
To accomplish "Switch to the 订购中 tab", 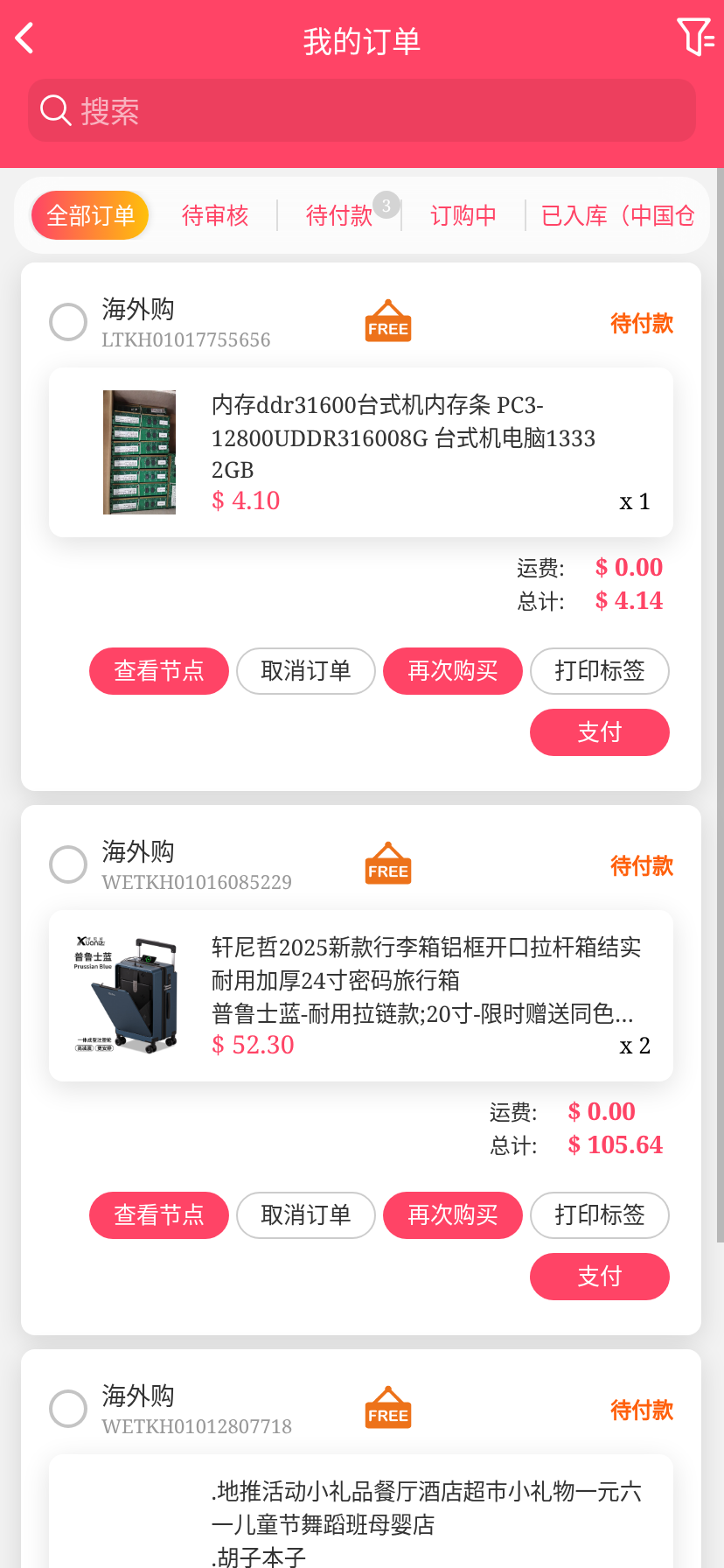I will click(x=463, y=215).
